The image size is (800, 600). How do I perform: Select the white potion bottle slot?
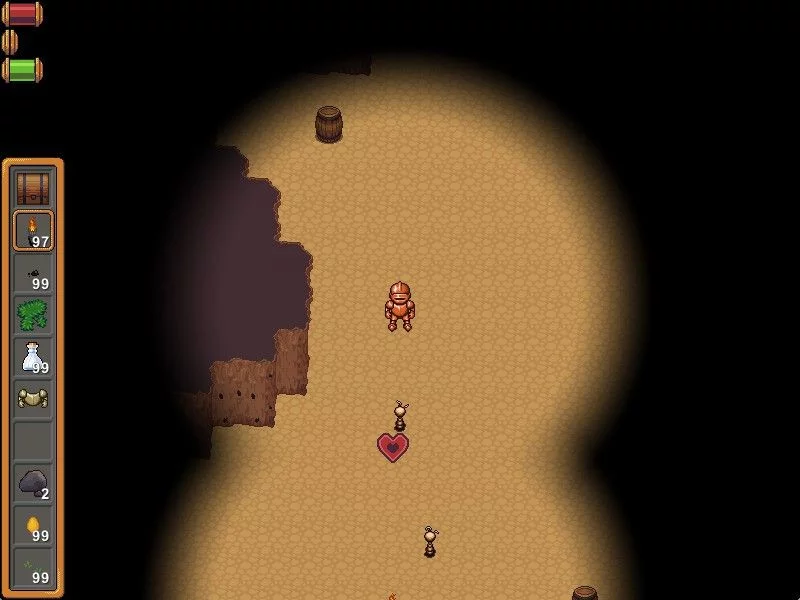tap(33, 357)
